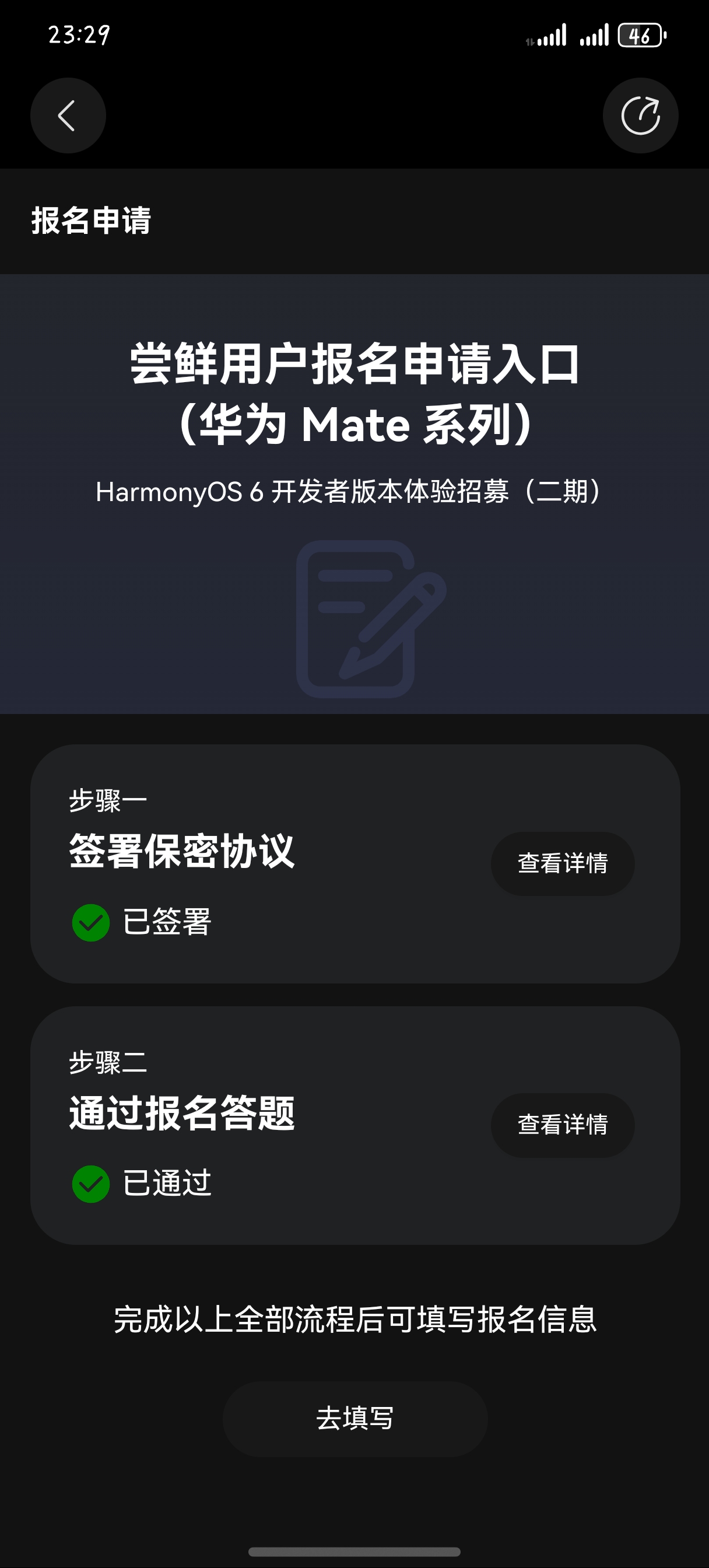Go back using the top-left arrow
The height and width of the screenshot is (1568, 709).
coord(68,116)
